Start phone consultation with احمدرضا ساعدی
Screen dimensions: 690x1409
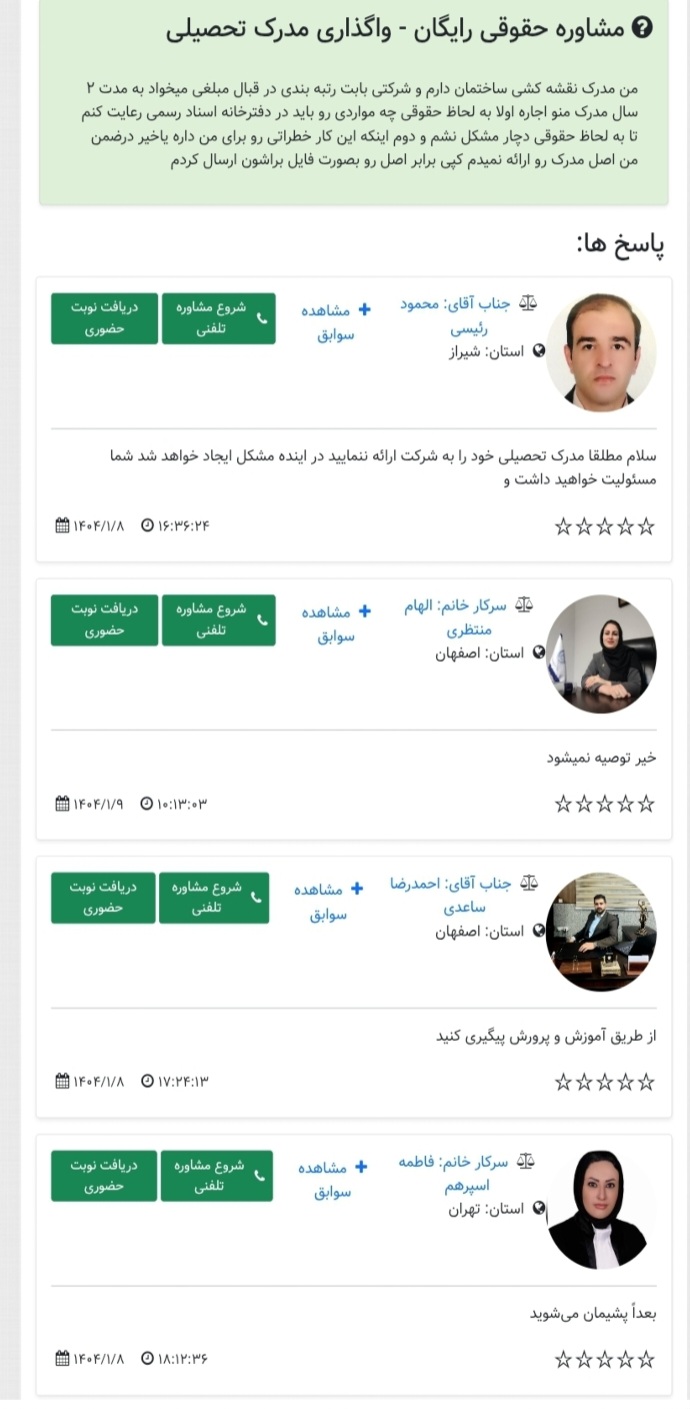[214, 897]
